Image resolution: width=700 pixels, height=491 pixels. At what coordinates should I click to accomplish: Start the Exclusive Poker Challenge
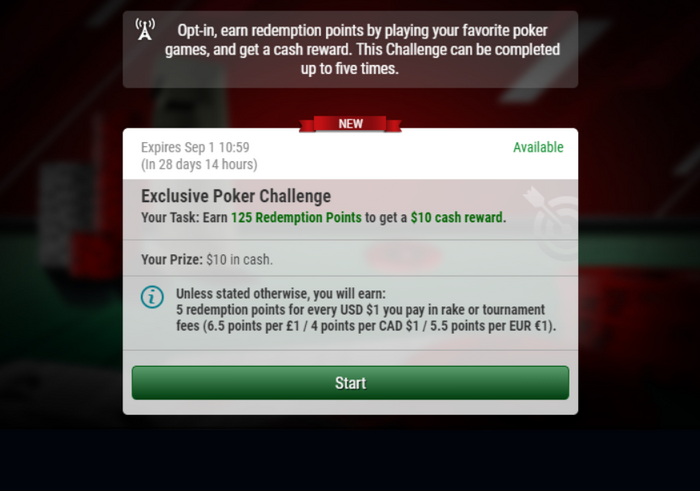350,383
